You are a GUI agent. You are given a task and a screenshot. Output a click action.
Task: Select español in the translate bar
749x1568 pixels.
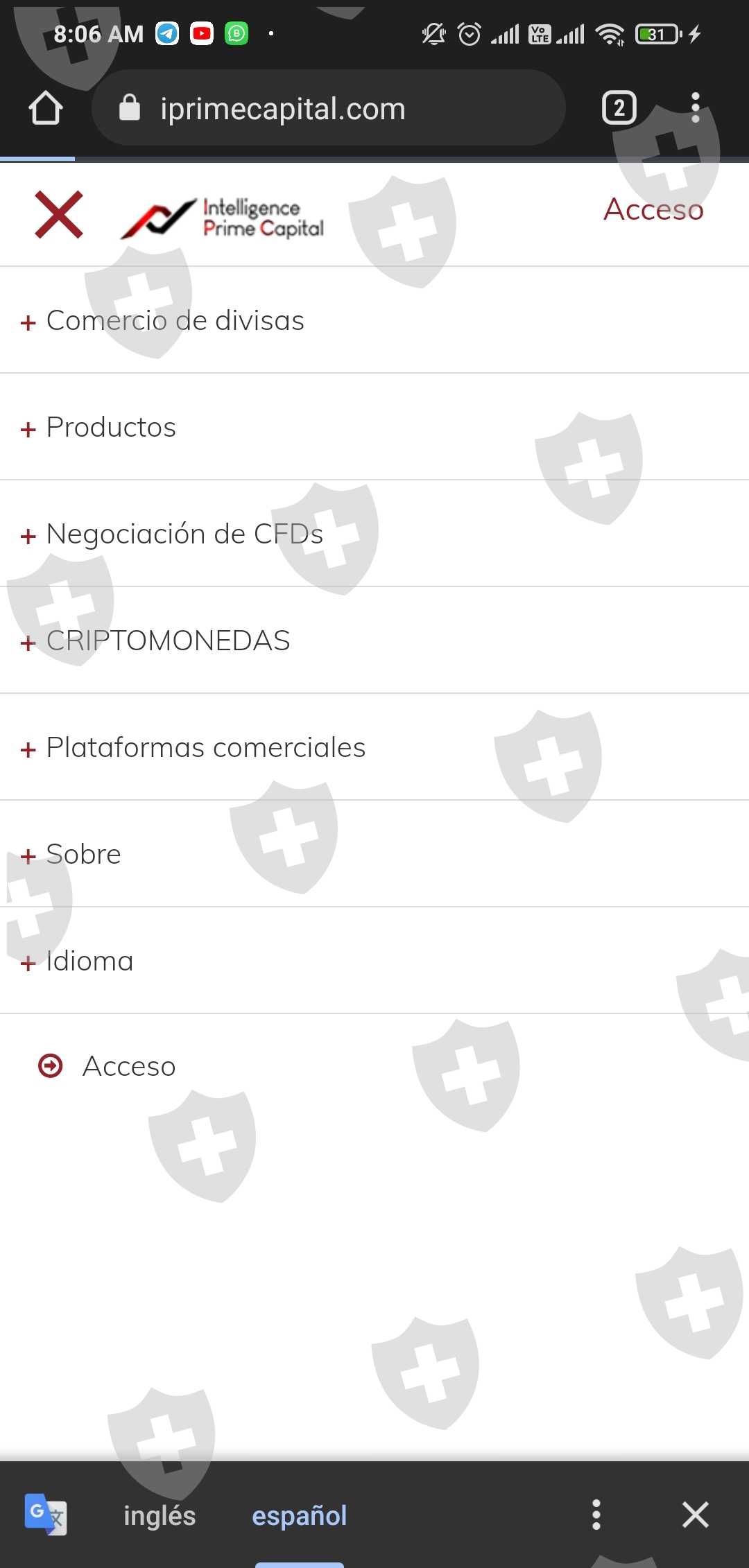[x=299, y=1515]
